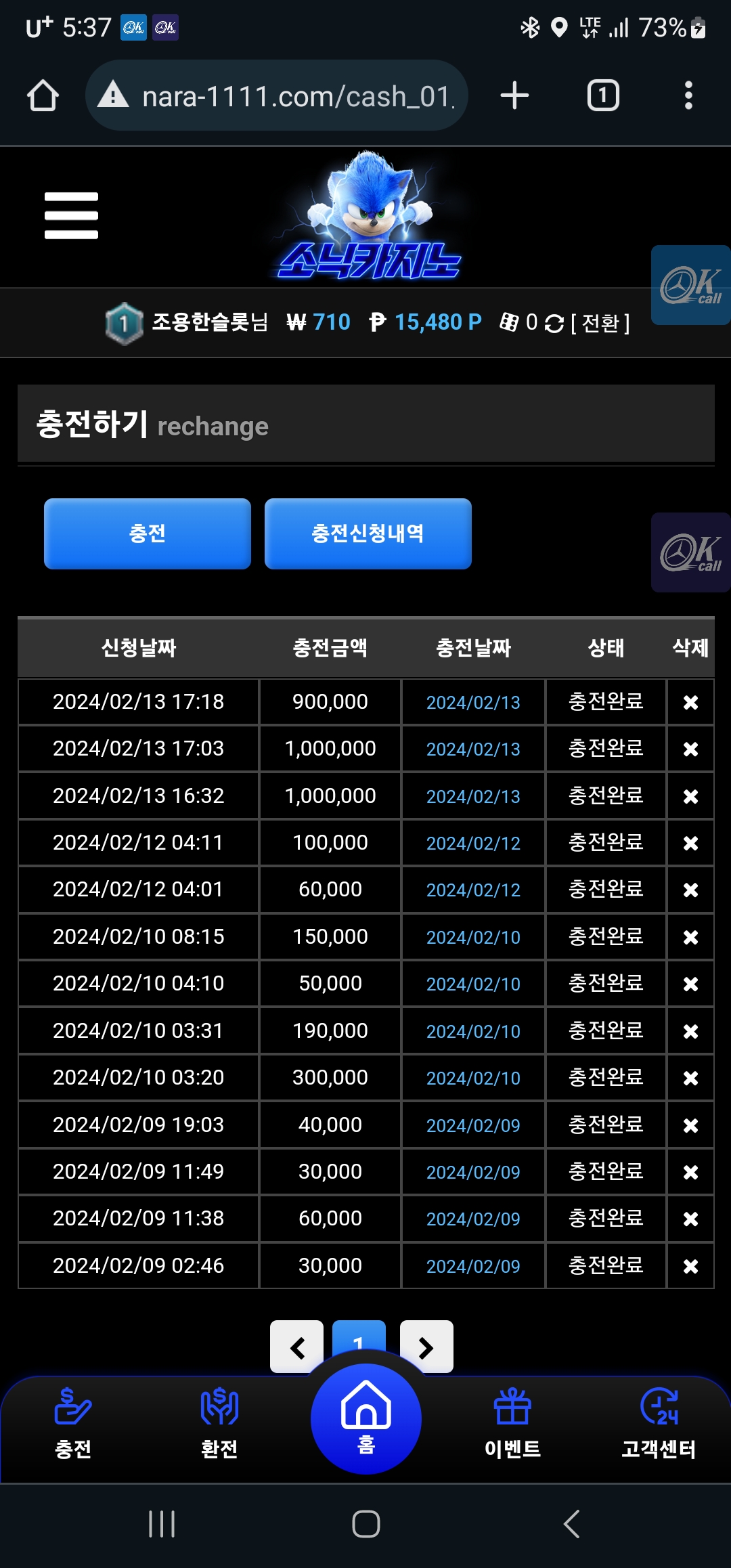Delete the 2024/02/12 04:11 entry
The width and height of the screenshot is (731, 1568).
(x=690, y=844)
